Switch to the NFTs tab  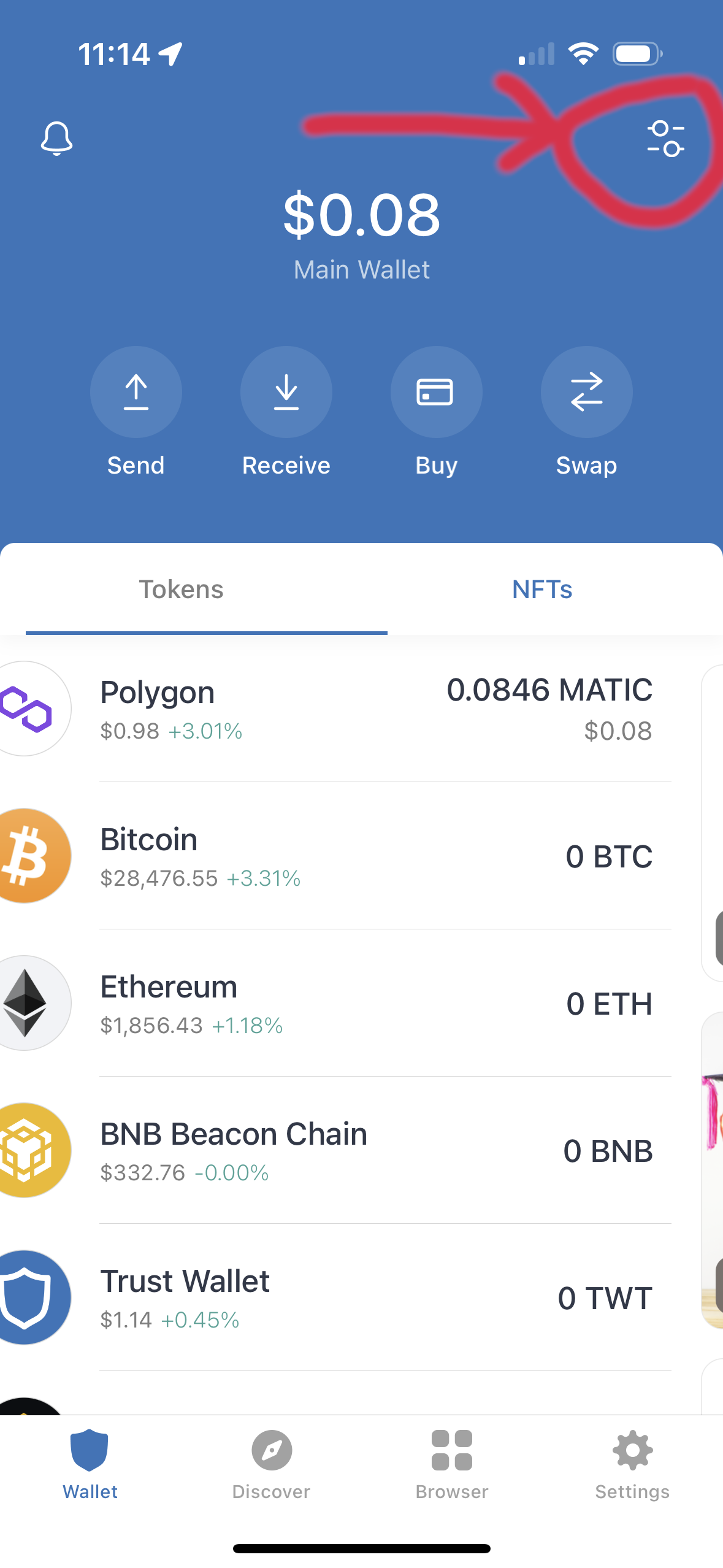pos(542,590)
